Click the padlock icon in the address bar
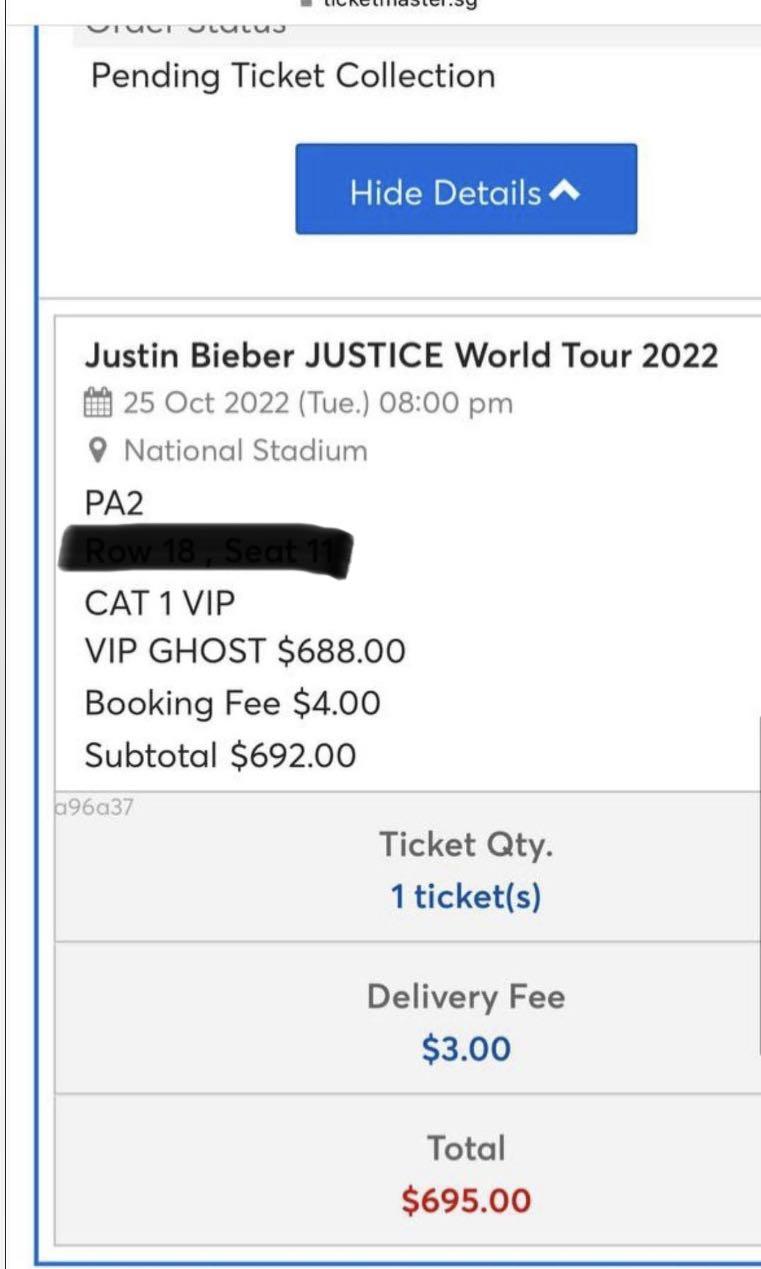This screenshot has height=1269, width=761. 306,2
